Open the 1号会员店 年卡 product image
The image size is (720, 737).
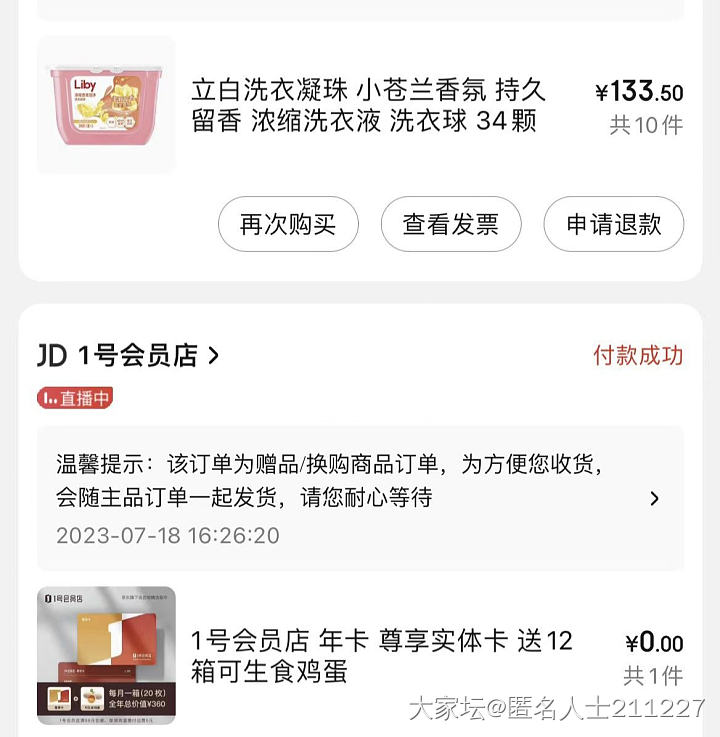(106, 655)
